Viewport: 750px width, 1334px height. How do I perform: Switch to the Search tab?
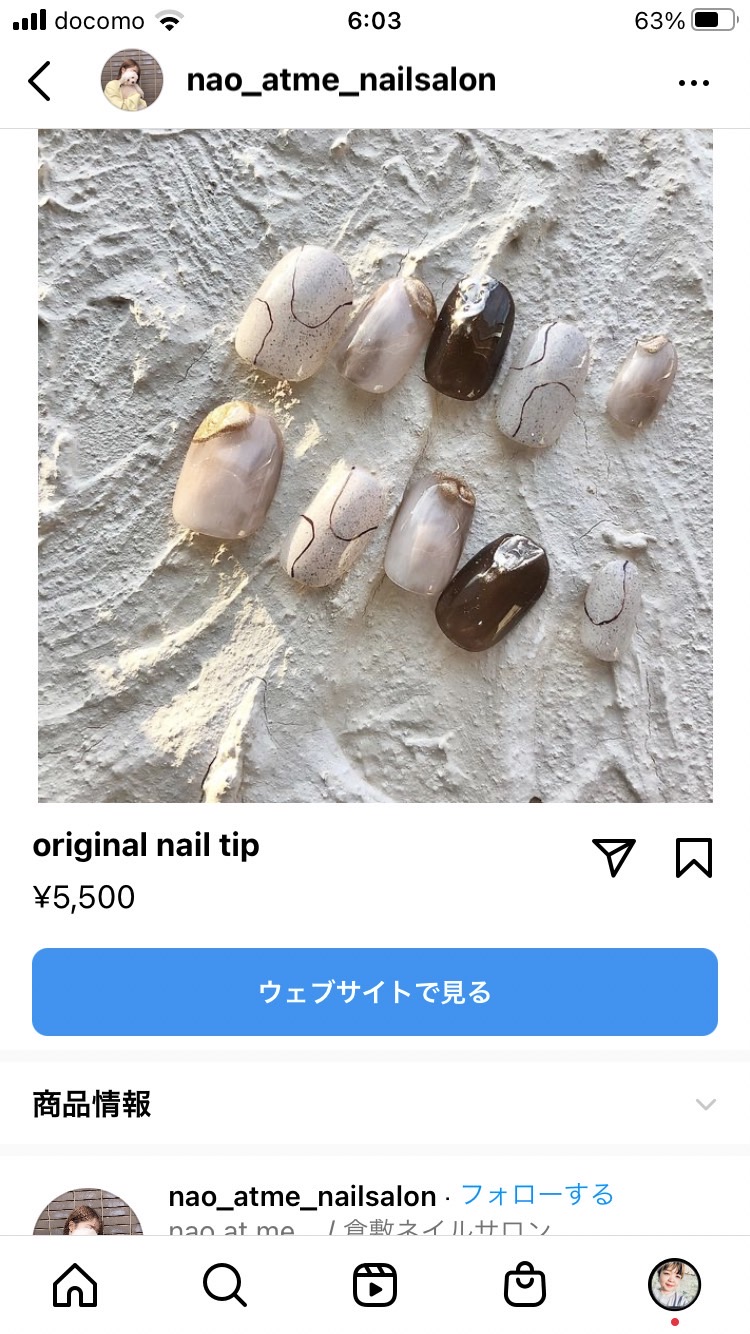point(225,1285)
